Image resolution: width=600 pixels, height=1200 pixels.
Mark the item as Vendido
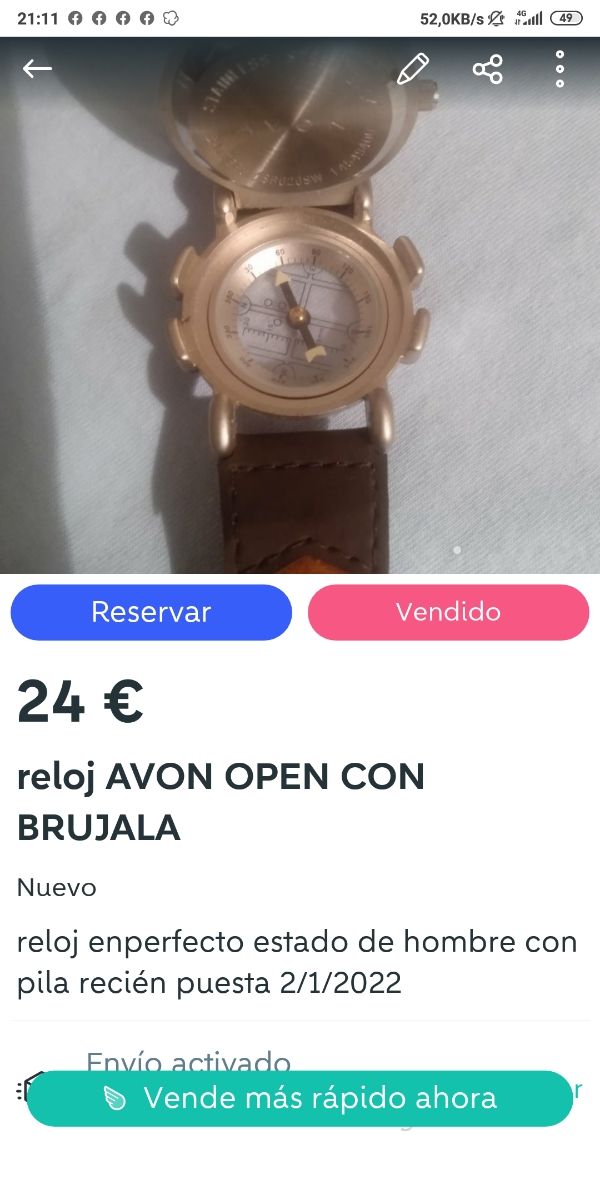point(448,612)
